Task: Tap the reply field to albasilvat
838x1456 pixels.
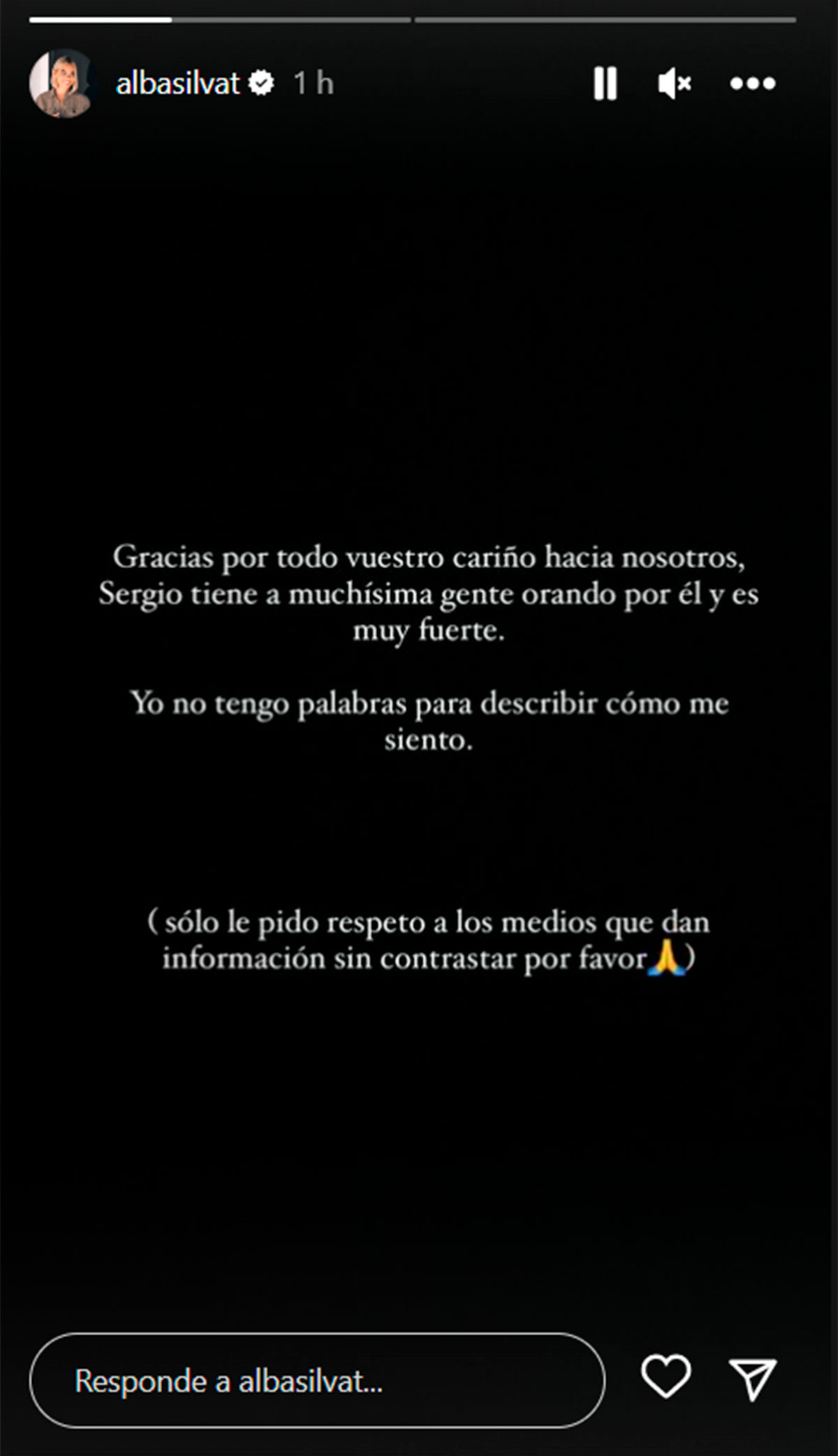Action: (317, 1381)
